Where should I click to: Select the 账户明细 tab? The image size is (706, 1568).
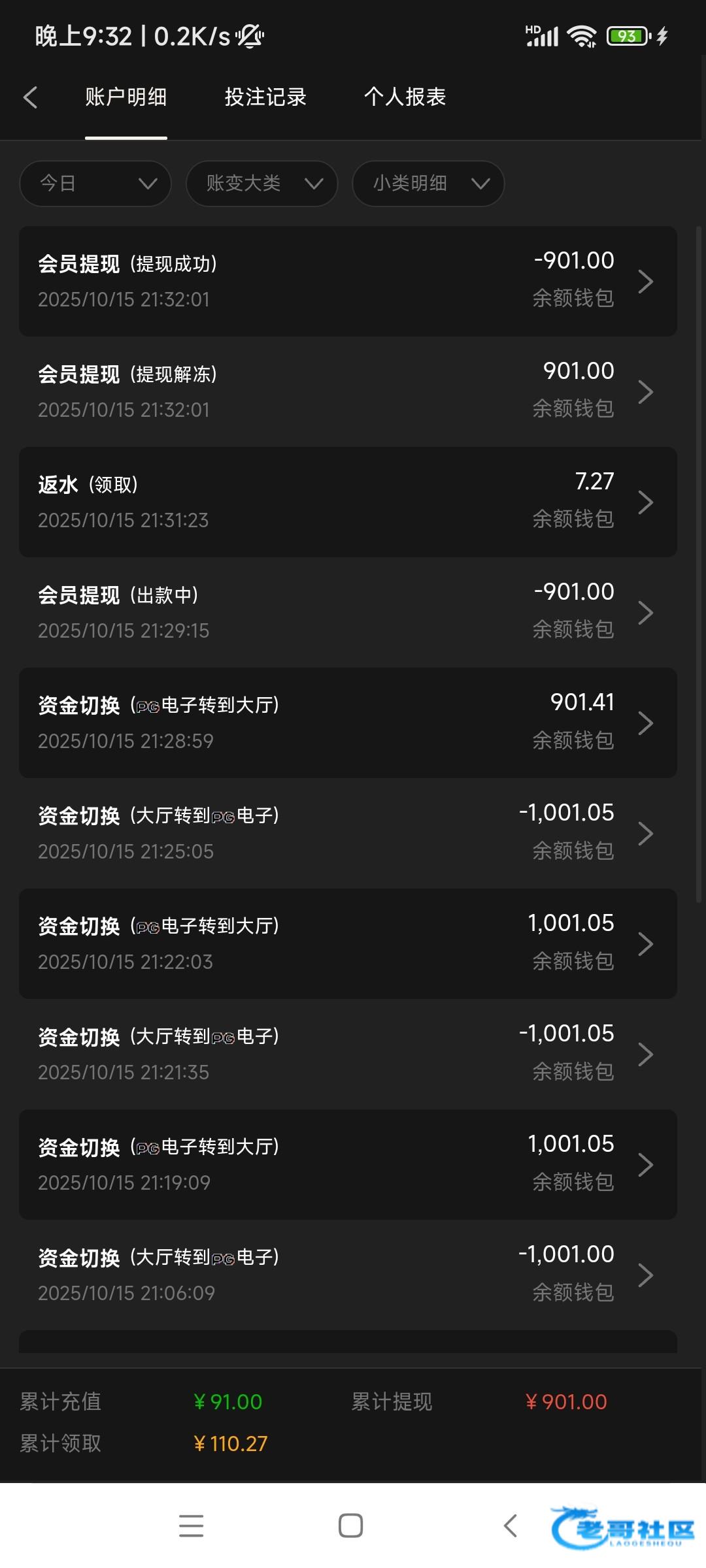pyautogui.click(x=126, y=97)
